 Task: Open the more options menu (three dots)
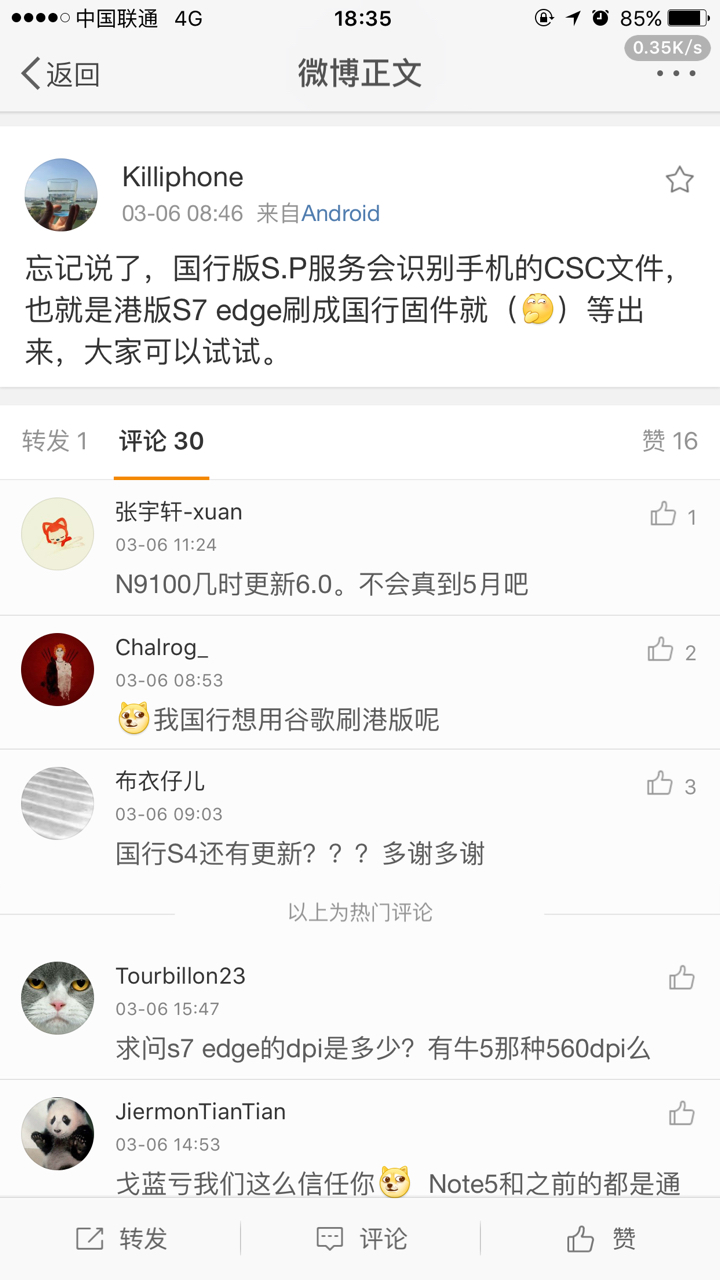tap(675, 74)
